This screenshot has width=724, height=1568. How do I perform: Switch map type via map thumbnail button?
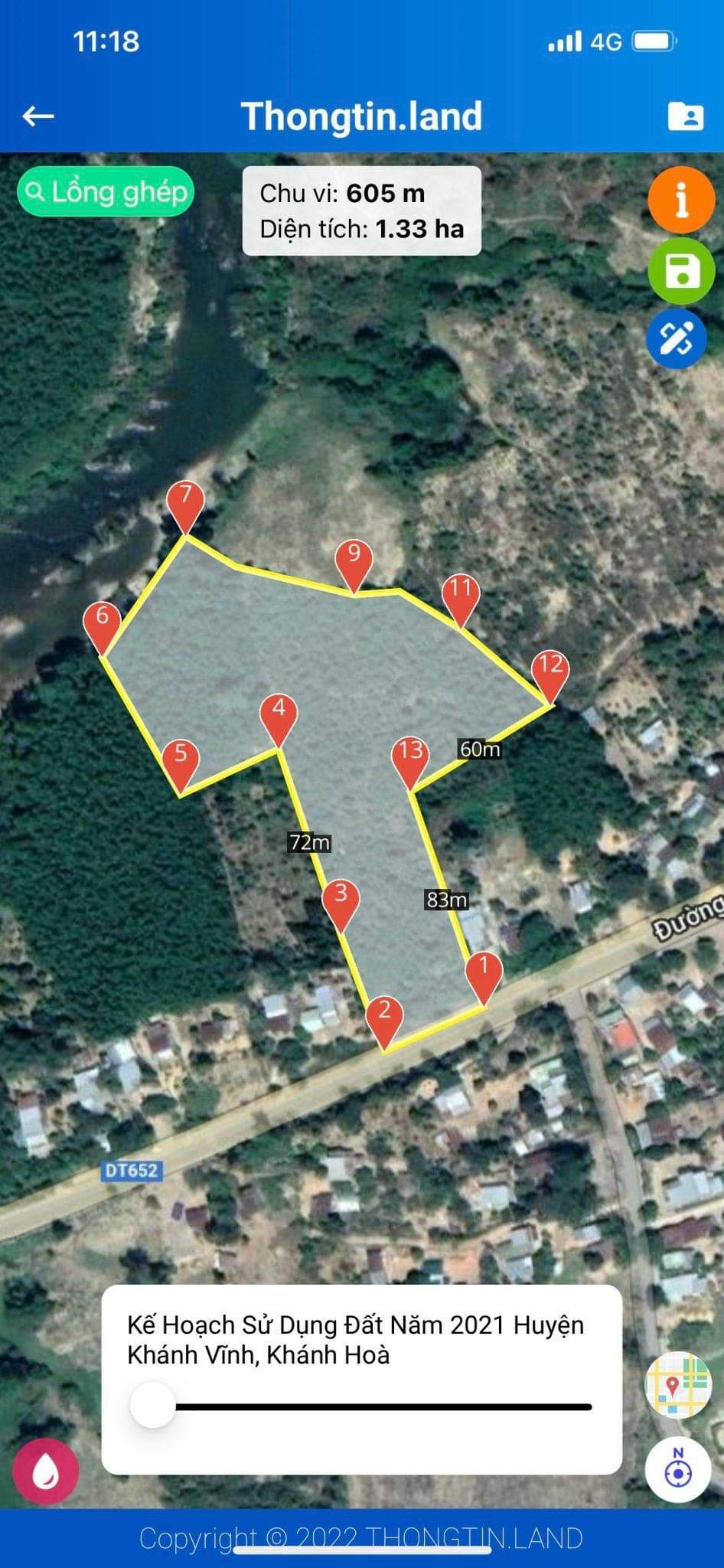[x=677, y=1384]
